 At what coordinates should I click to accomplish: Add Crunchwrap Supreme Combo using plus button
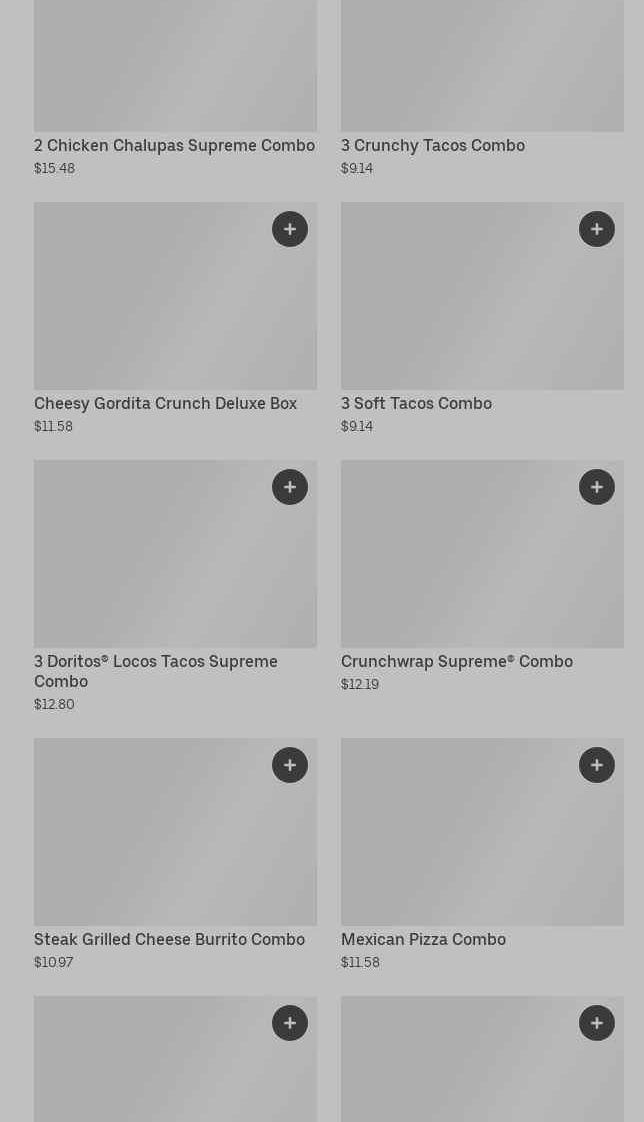coord(597,487)
